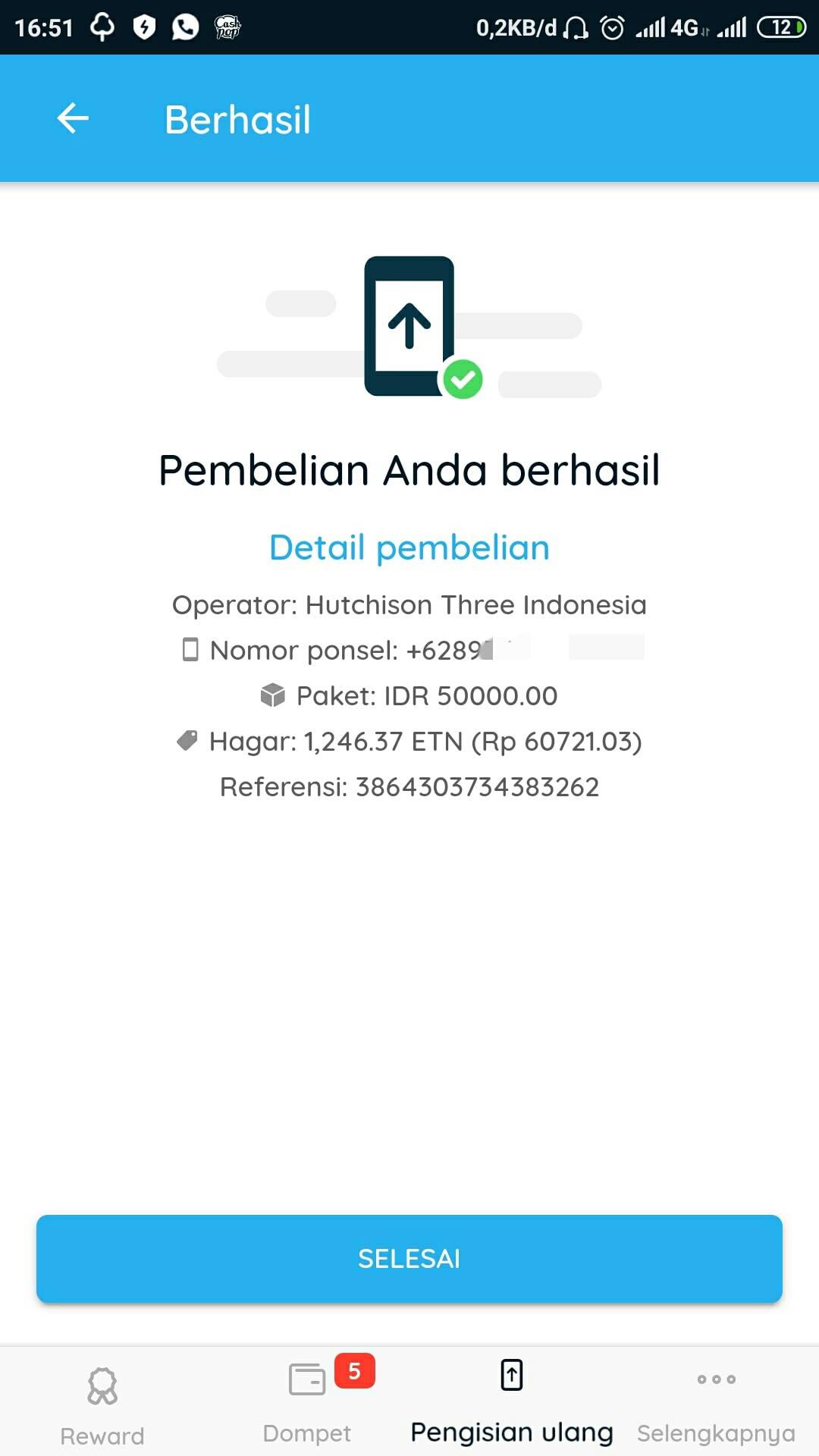
Task: Open the Dompet tab
Action: point(307,1404)
